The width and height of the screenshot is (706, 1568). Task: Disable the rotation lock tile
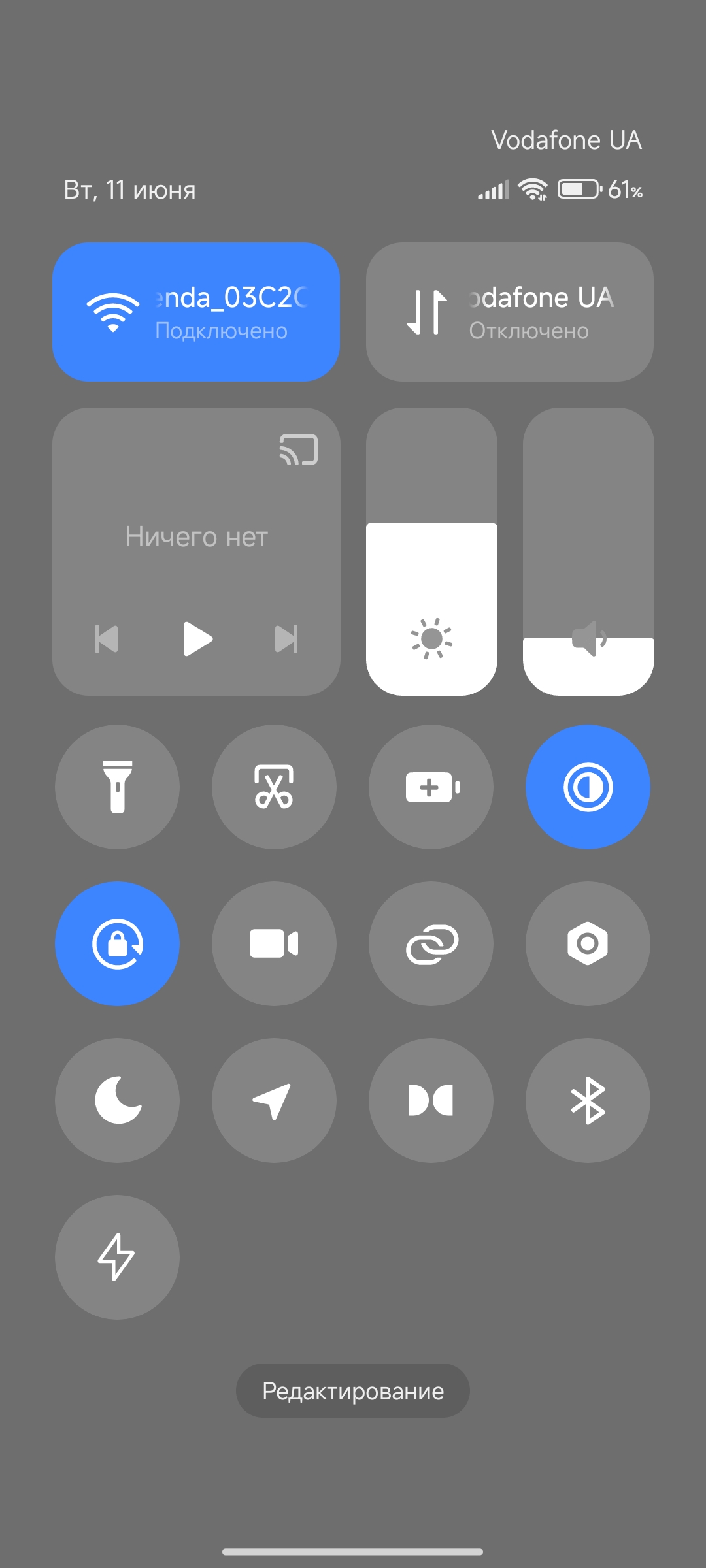coord(118,943)
